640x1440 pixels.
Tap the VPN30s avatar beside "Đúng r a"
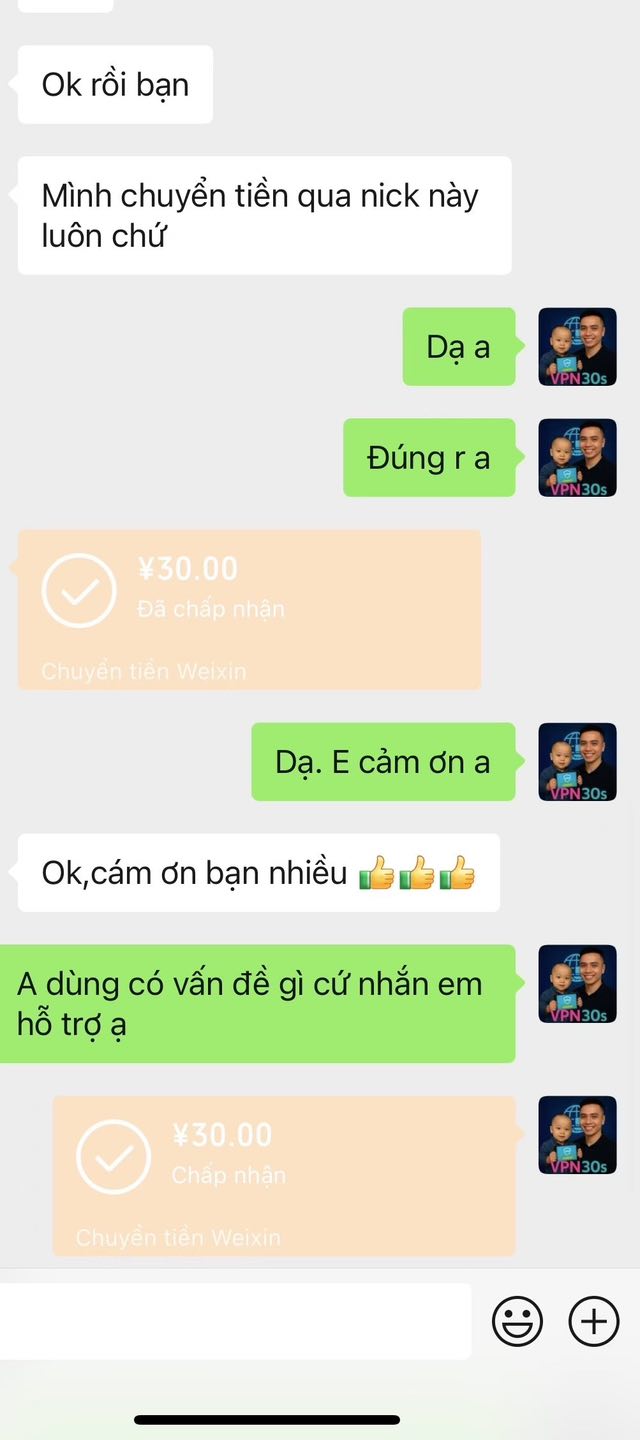pos(578,458)
